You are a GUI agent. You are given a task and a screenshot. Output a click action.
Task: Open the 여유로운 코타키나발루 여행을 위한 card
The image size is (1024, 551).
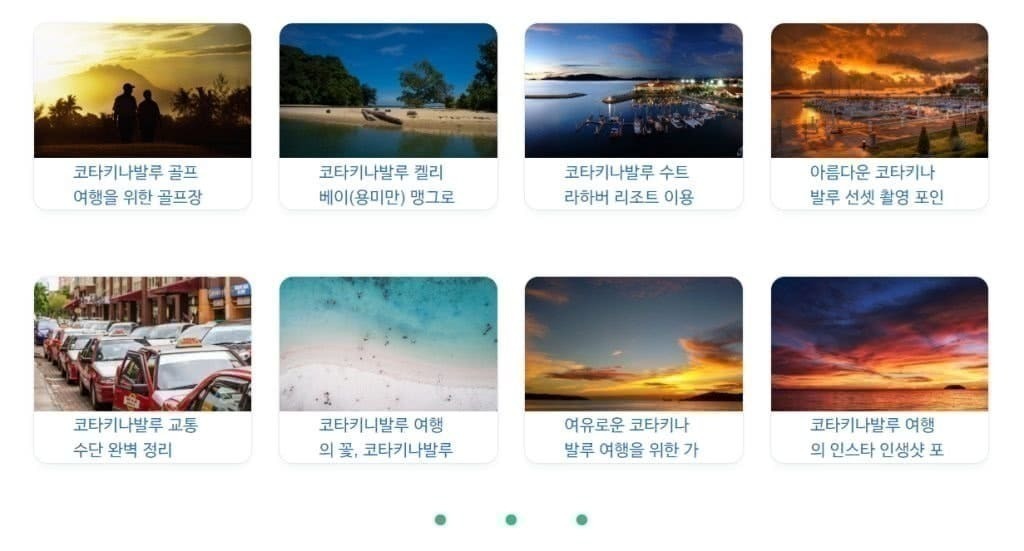coord(633,369)
